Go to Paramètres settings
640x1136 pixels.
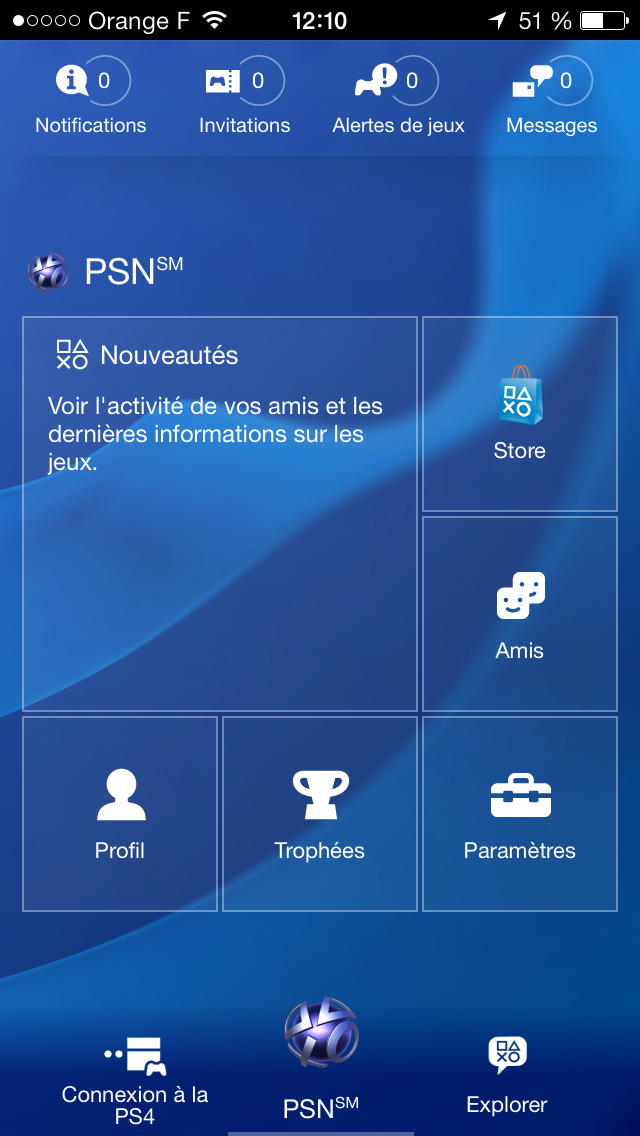tap(520, 814)
